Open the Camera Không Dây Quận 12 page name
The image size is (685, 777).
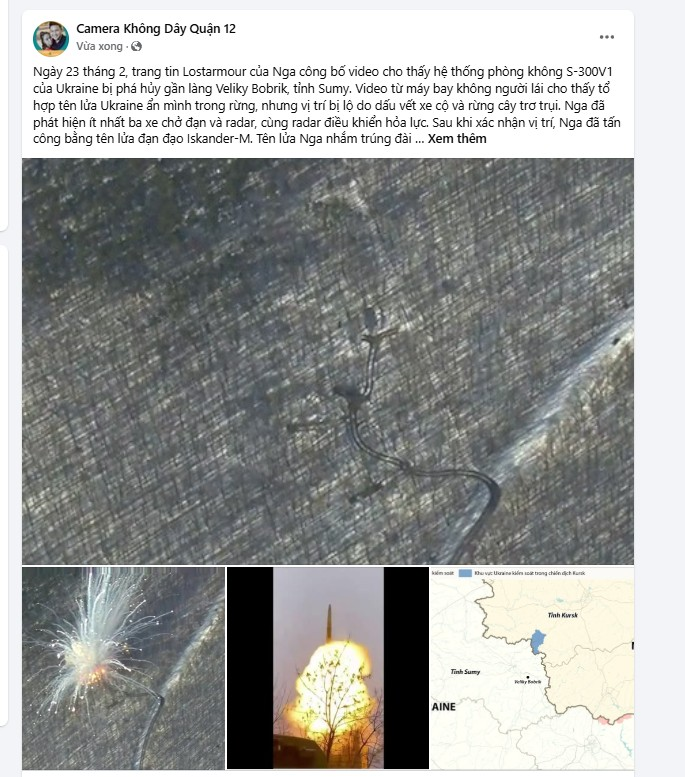coord(156,29)
